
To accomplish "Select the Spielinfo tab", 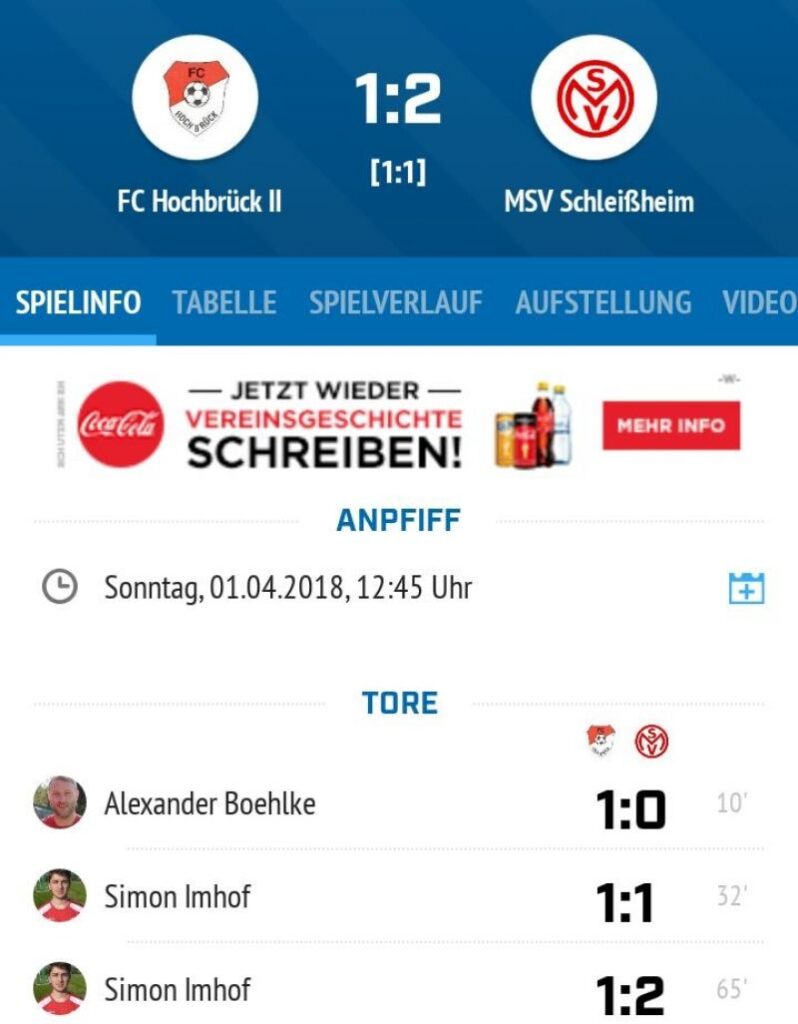I will (78, 302).
